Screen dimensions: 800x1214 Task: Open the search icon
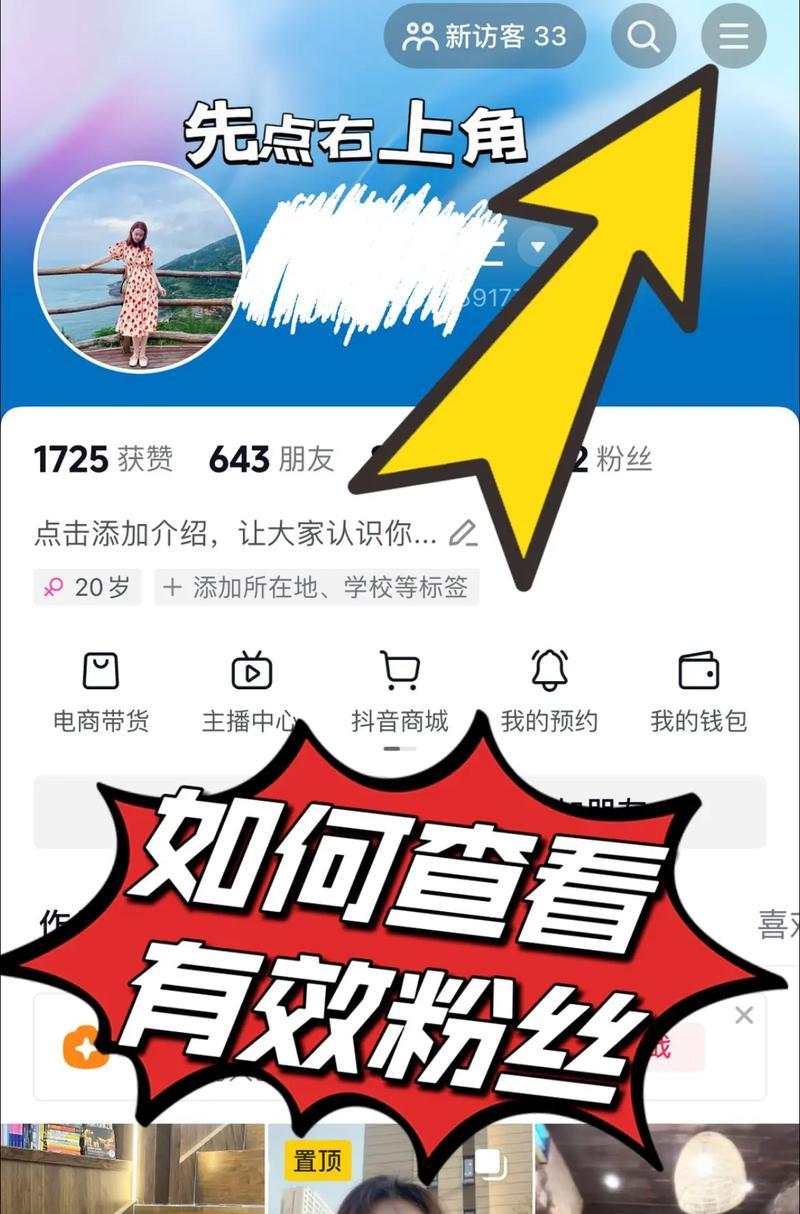coord(643,37)
